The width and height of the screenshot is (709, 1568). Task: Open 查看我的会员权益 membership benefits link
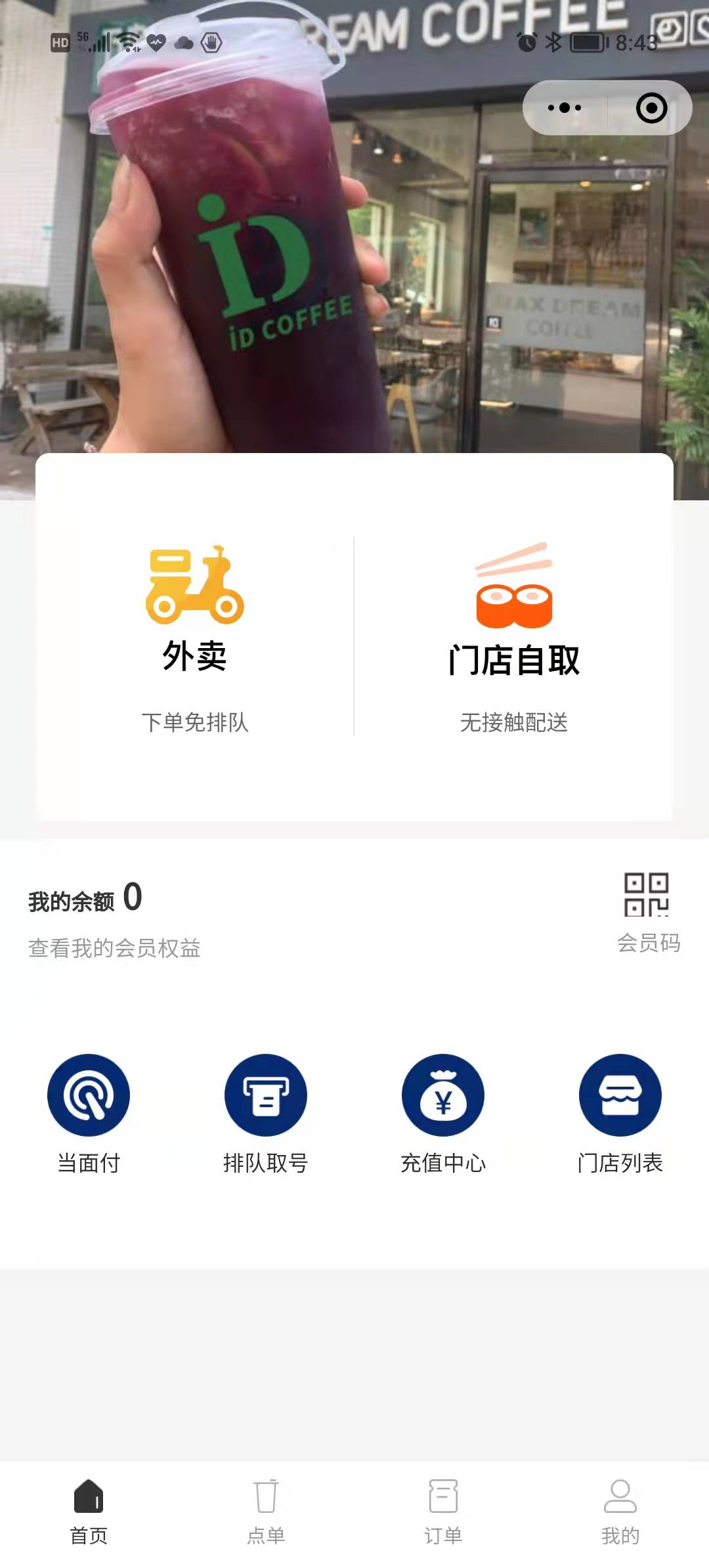(114, 948)
